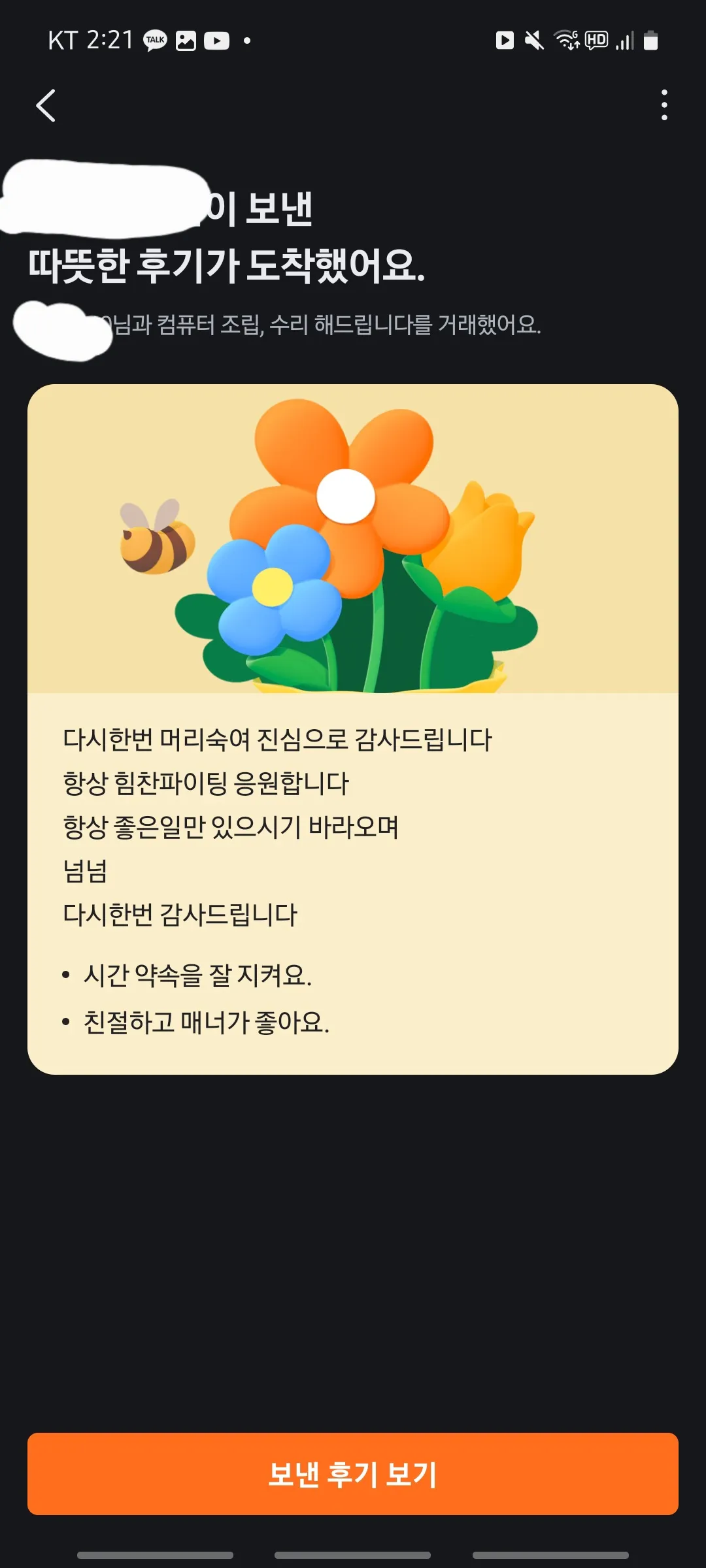Toggle mute via the speaker status icon
The width and height of the screenshot is (706, 1568).
click(x=534, y=41)
